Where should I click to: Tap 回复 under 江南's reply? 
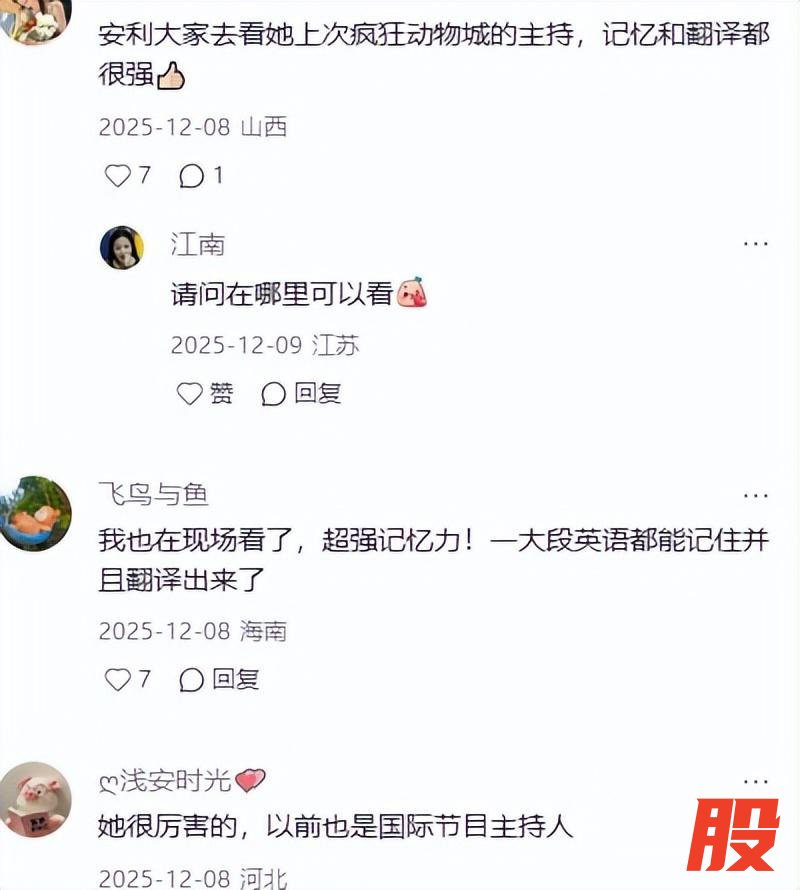point(302,394)
